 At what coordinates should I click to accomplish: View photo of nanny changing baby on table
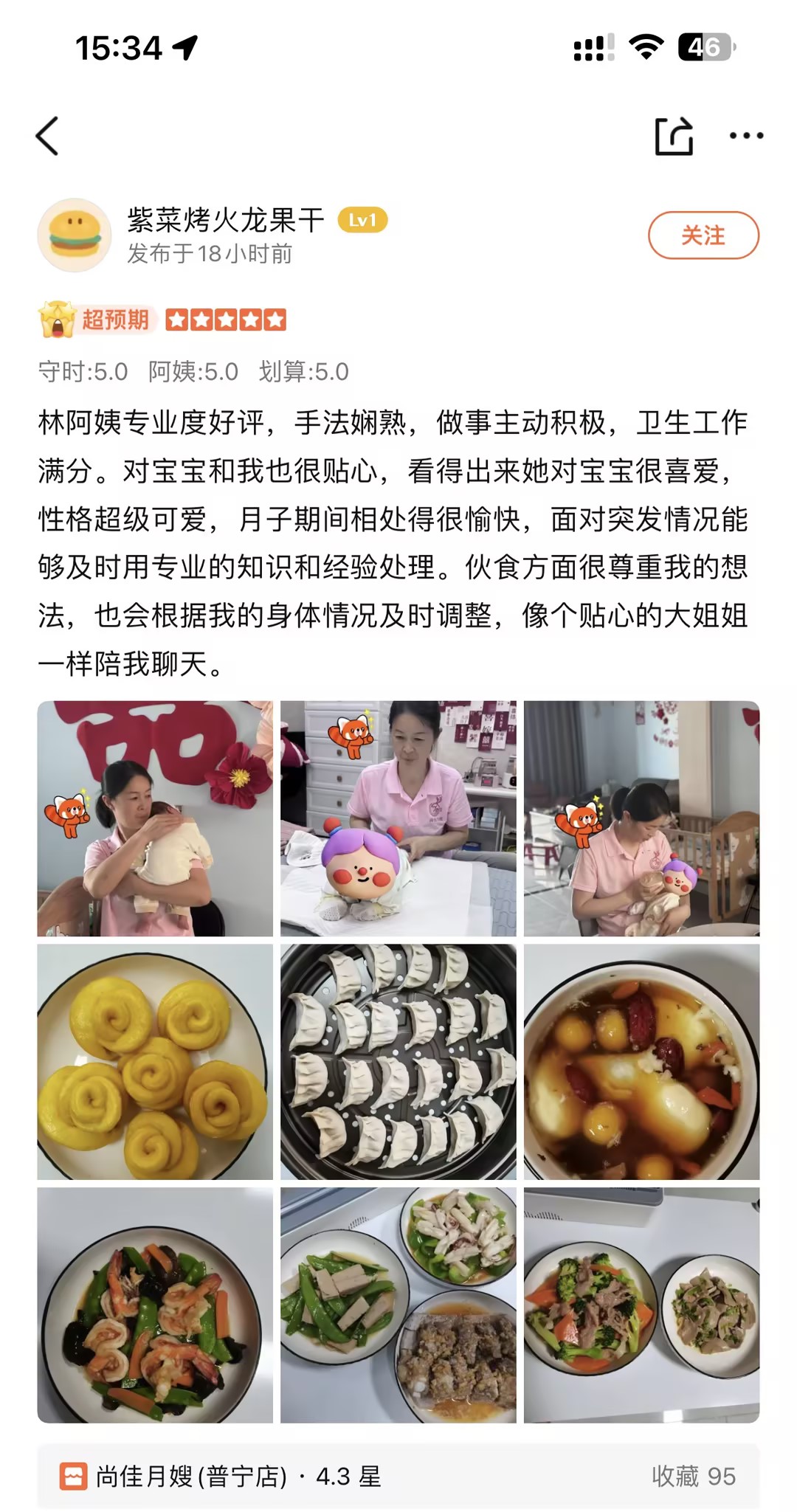pos(398,818)
